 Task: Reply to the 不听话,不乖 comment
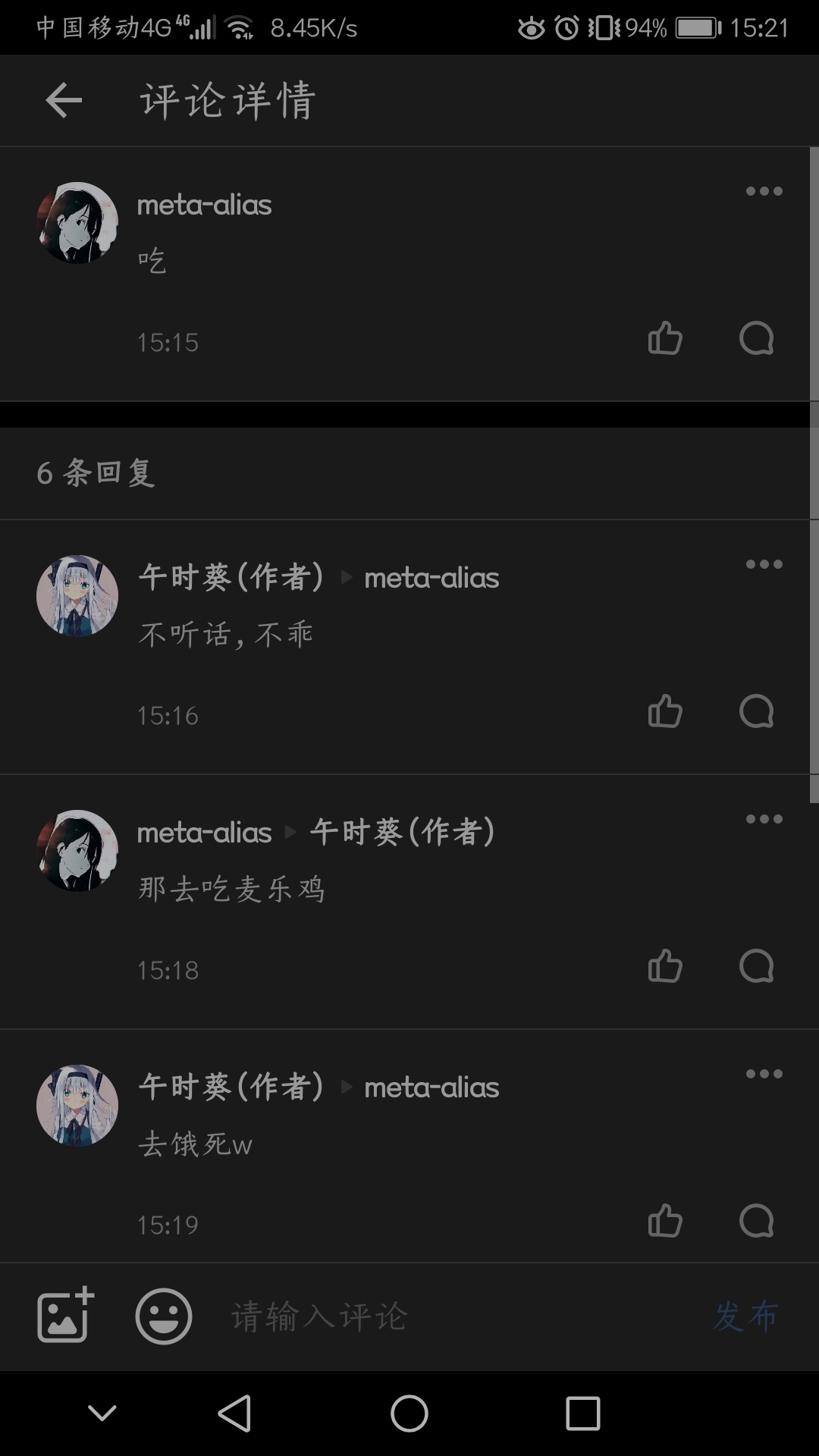coord(756,711)
